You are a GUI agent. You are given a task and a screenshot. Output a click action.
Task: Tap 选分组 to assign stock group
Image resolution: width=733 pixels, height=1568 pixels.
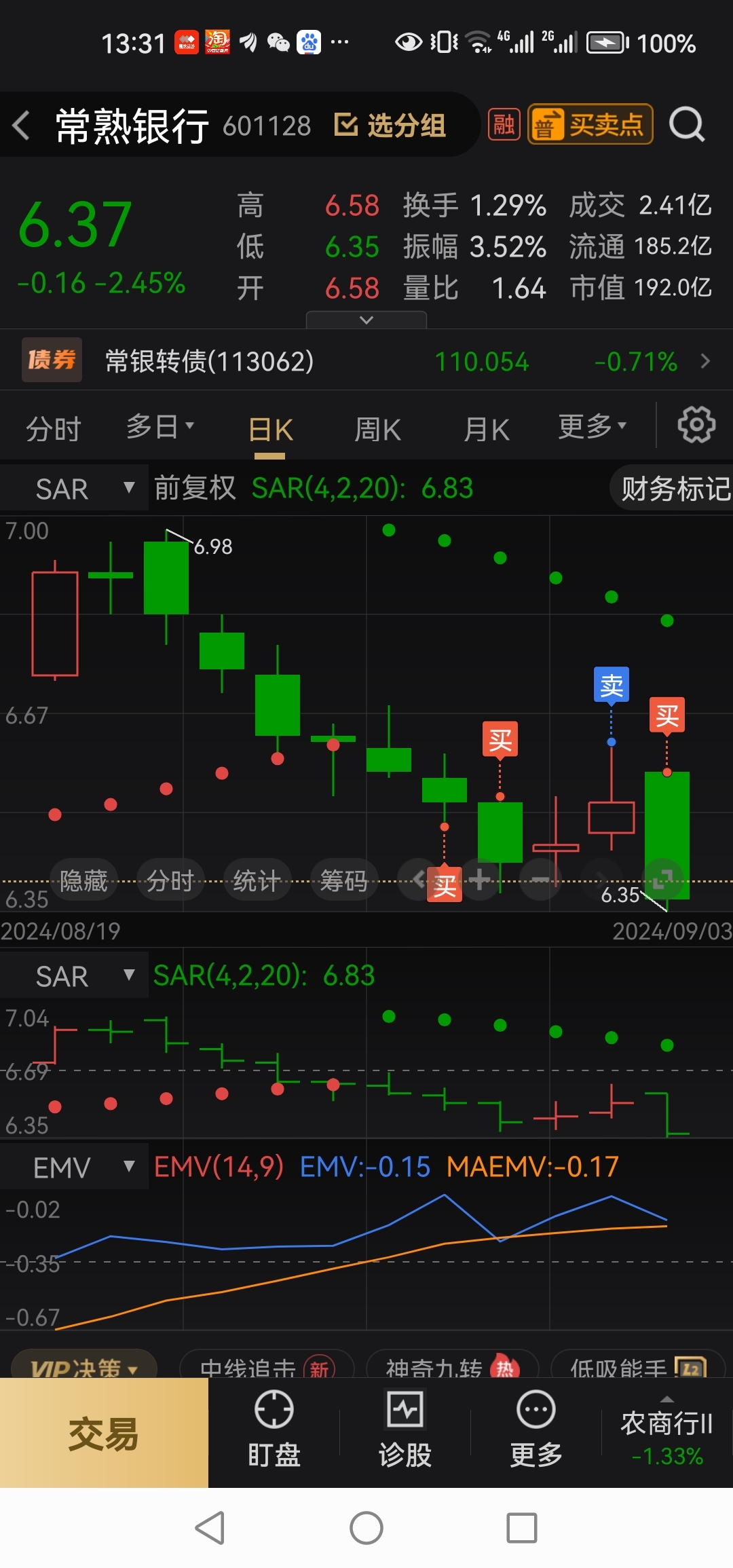pos(391,126)
